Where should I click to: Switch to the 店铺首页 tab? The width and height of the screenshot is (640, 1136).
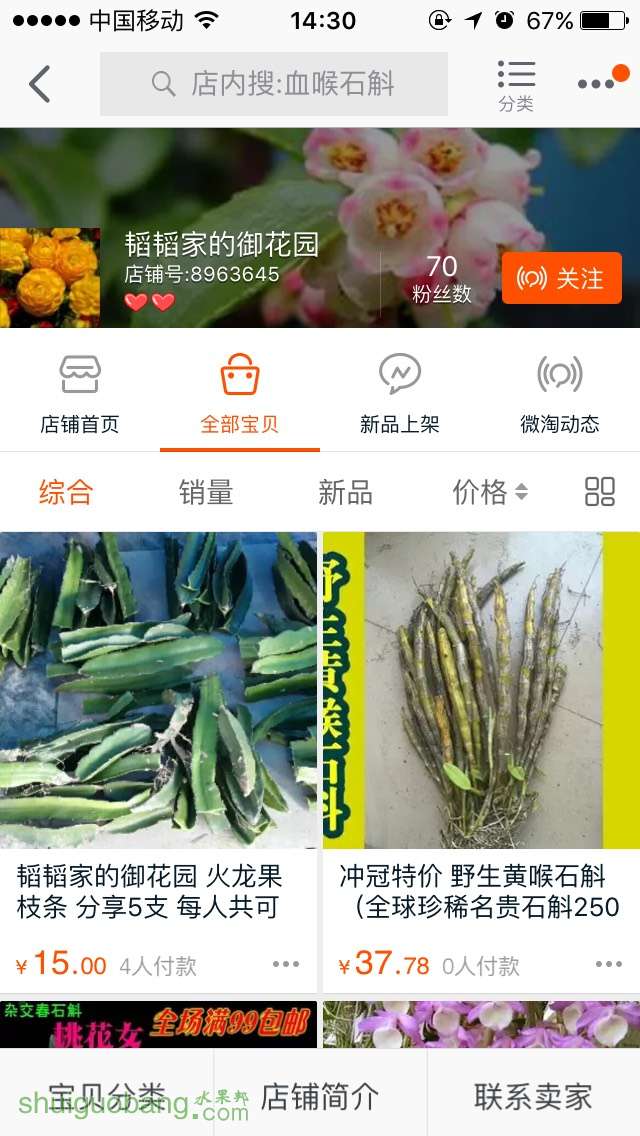(x=80, y=394)
